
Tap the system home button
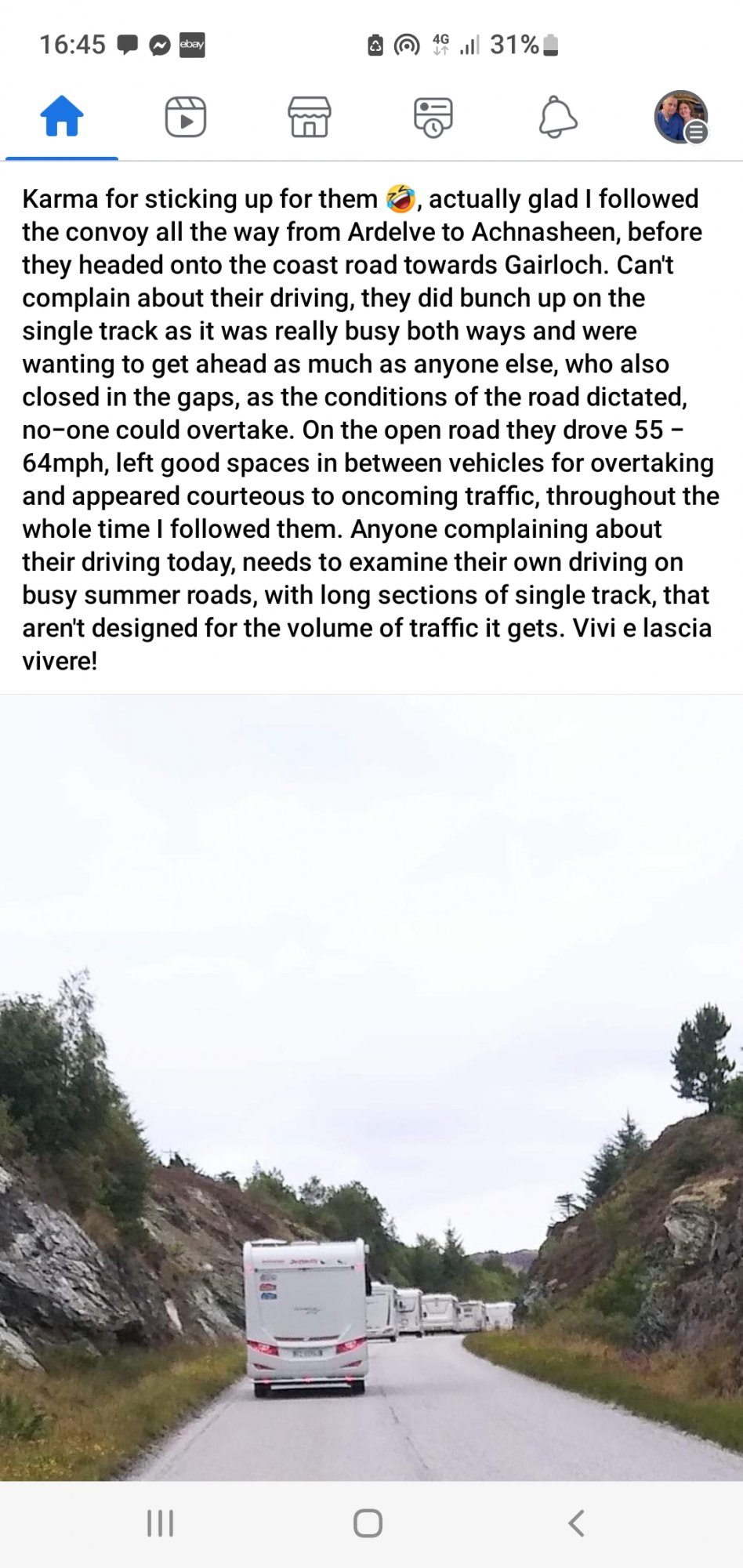click(x=368, y=1523)
